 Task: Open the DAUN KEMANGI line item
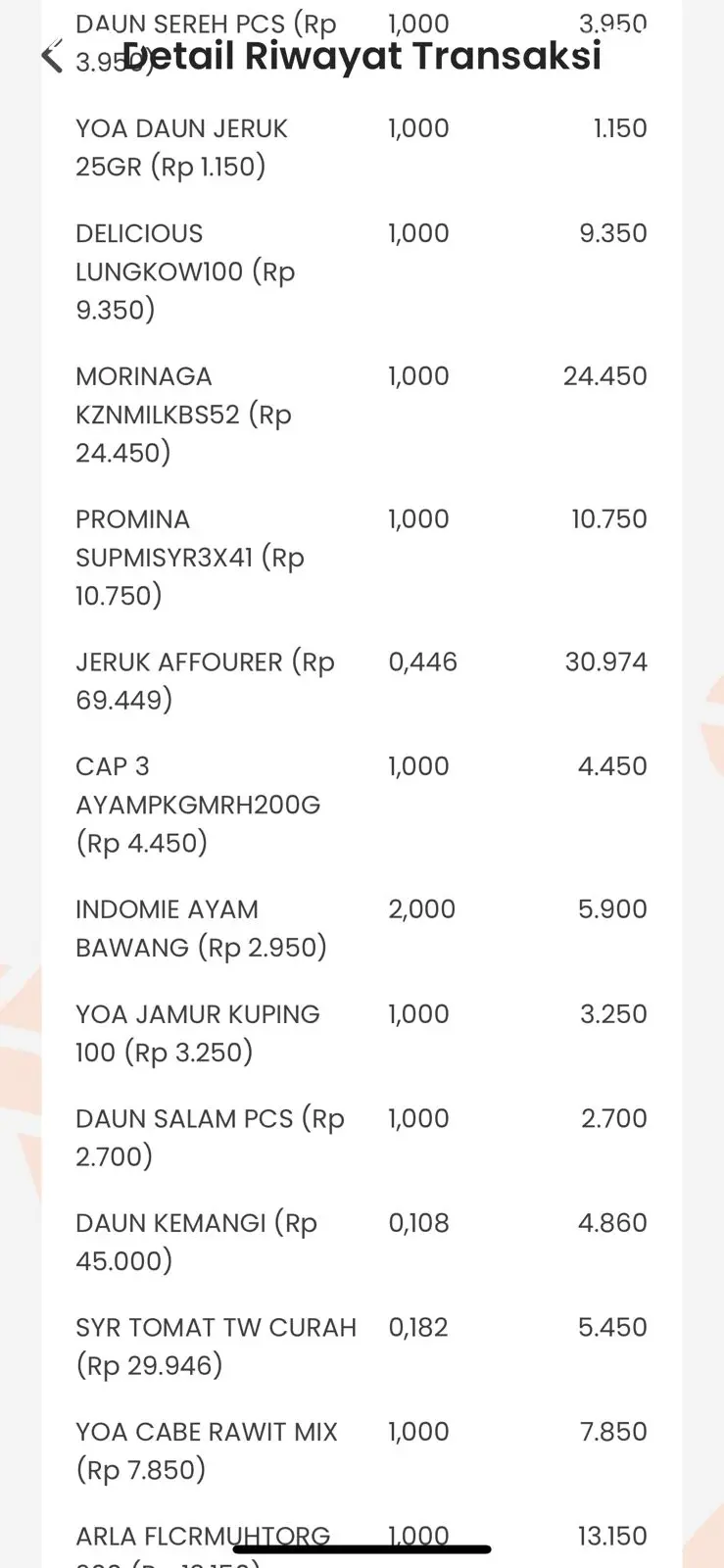tap(196, 1242)
